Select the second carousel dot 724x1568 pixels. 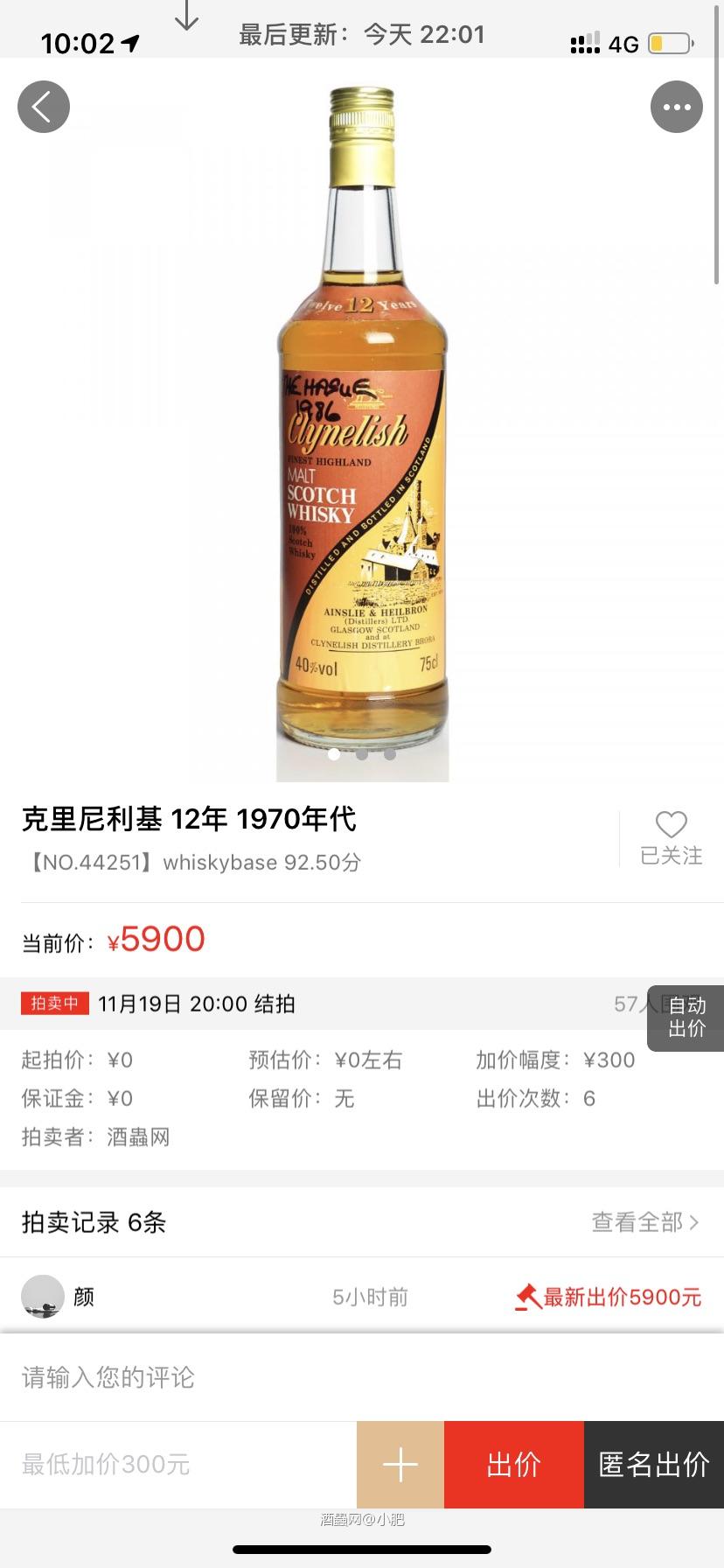tap(362, 754)
